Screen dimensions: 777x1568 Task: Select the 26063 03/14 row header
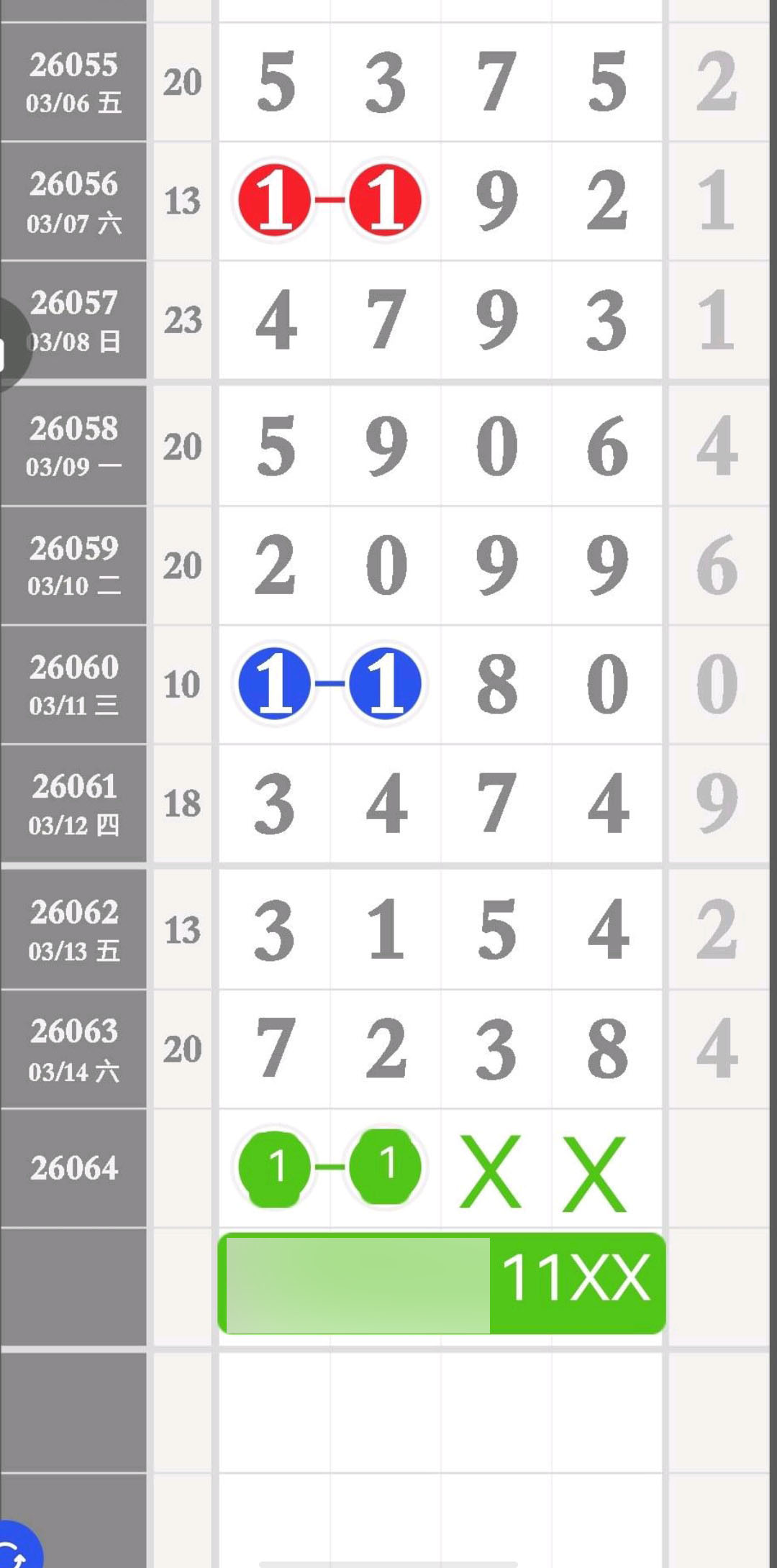74,1050
